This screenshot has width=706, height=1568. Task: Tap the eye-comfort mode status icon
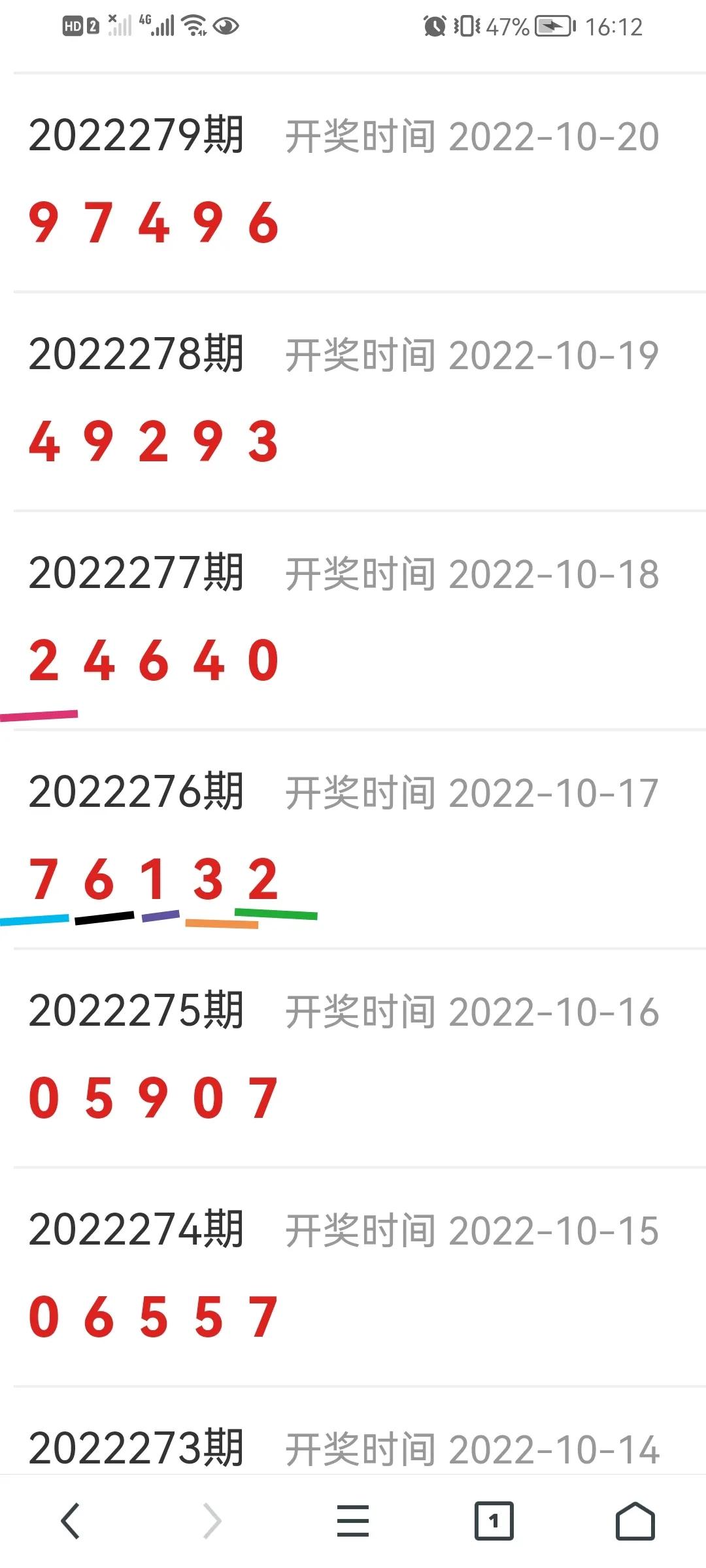225,26
